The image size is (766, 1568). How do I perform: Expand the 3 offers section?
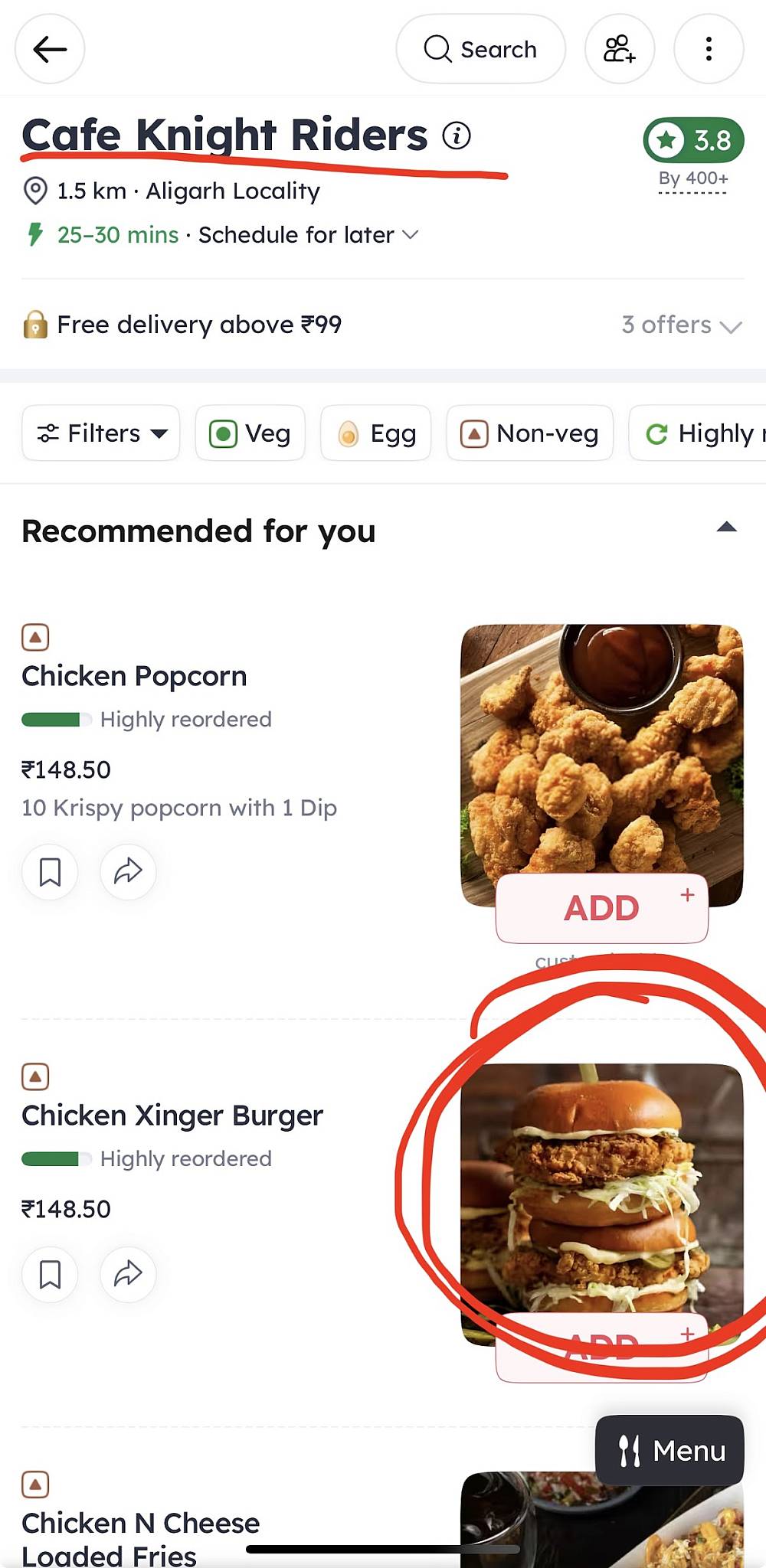tap(681, 325)
